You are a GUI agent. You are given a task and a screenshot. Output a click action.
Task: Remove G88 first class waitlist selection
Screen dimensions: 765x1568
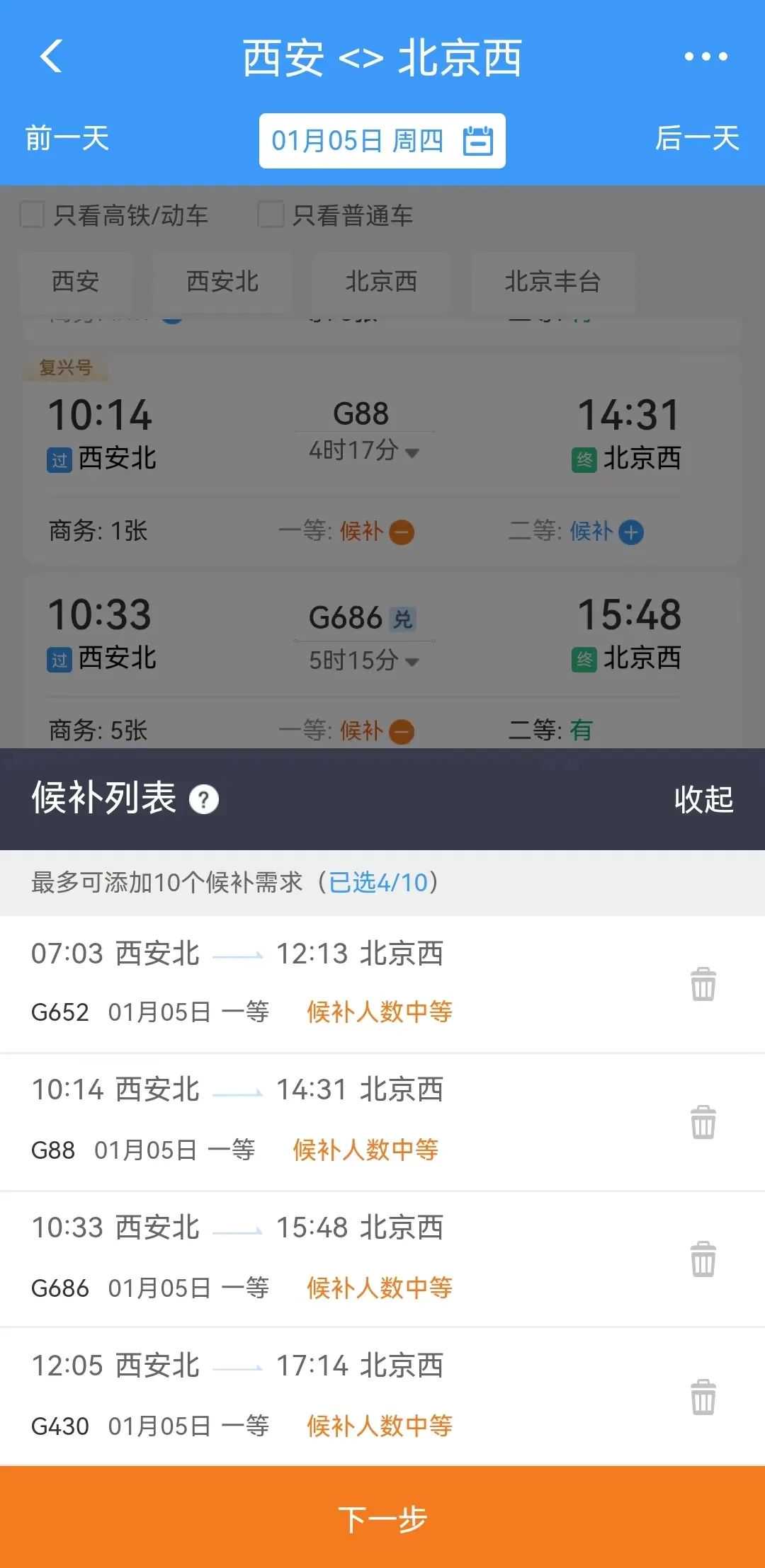[402, 532]
